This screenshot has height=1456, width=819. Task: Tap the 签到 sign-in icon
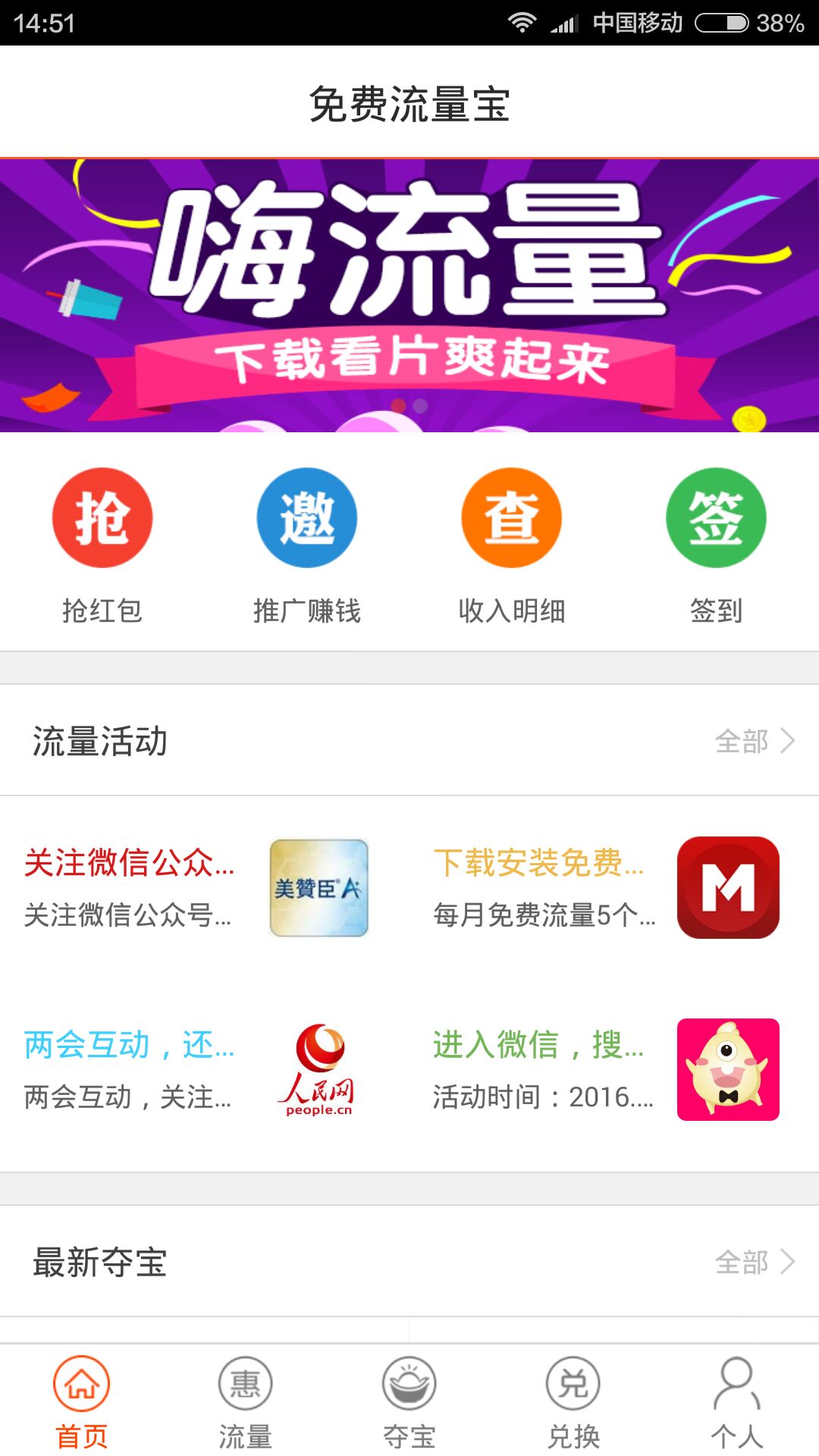tap(716, 519)
